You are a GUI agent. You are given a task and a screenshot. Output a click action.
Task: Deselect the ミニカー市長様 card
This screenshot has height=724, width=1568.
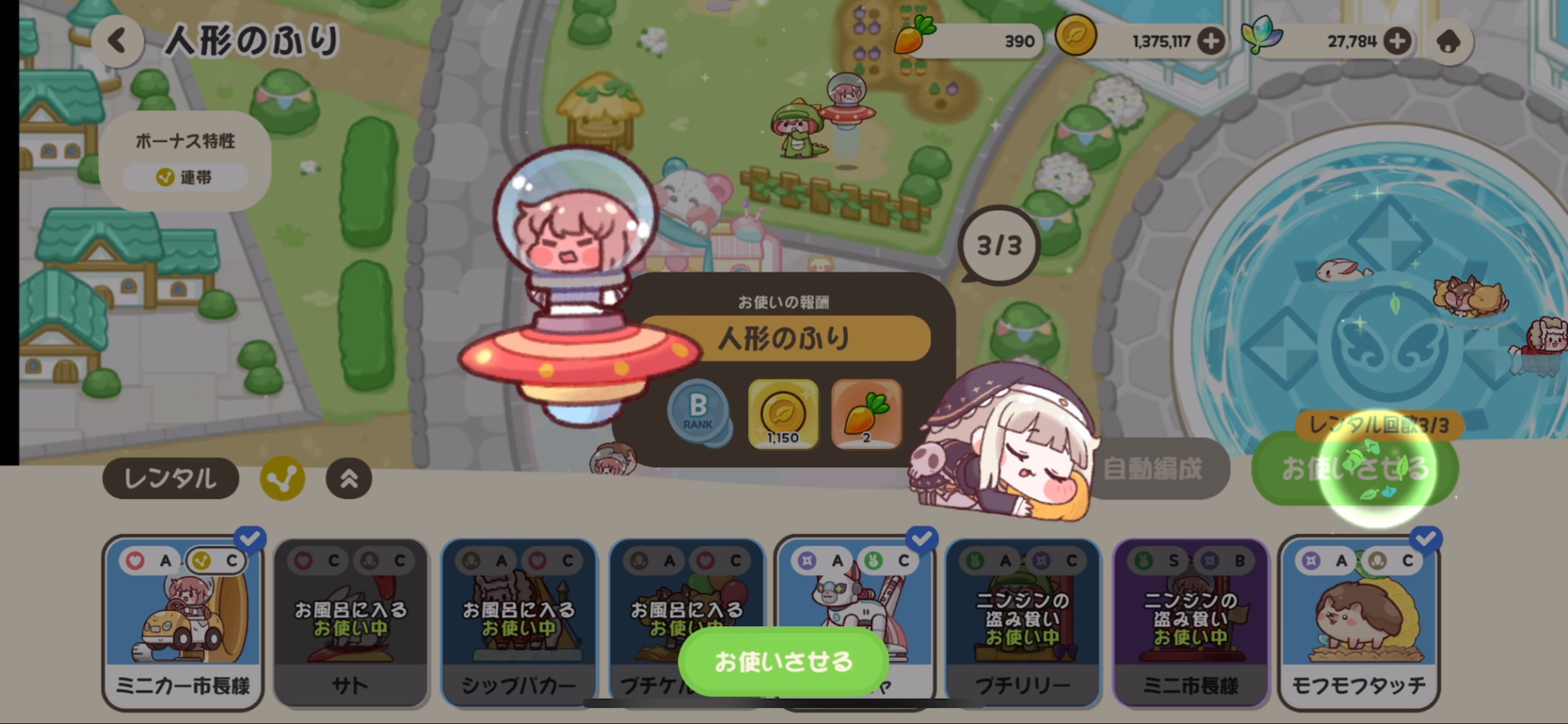click(183, 621)
